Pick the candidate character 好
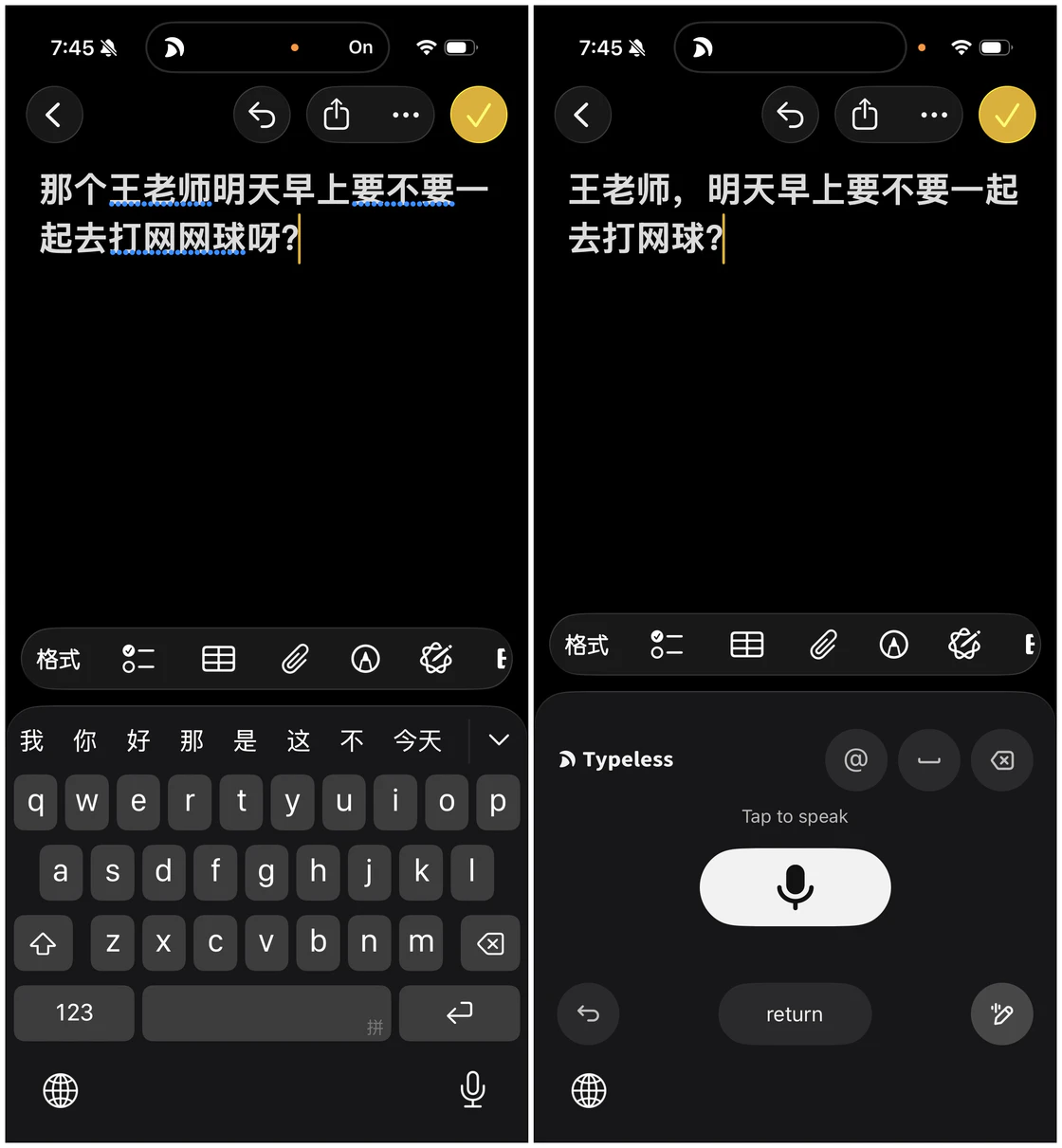Viewport: 1062px width, 1148px height. point(138,740)
